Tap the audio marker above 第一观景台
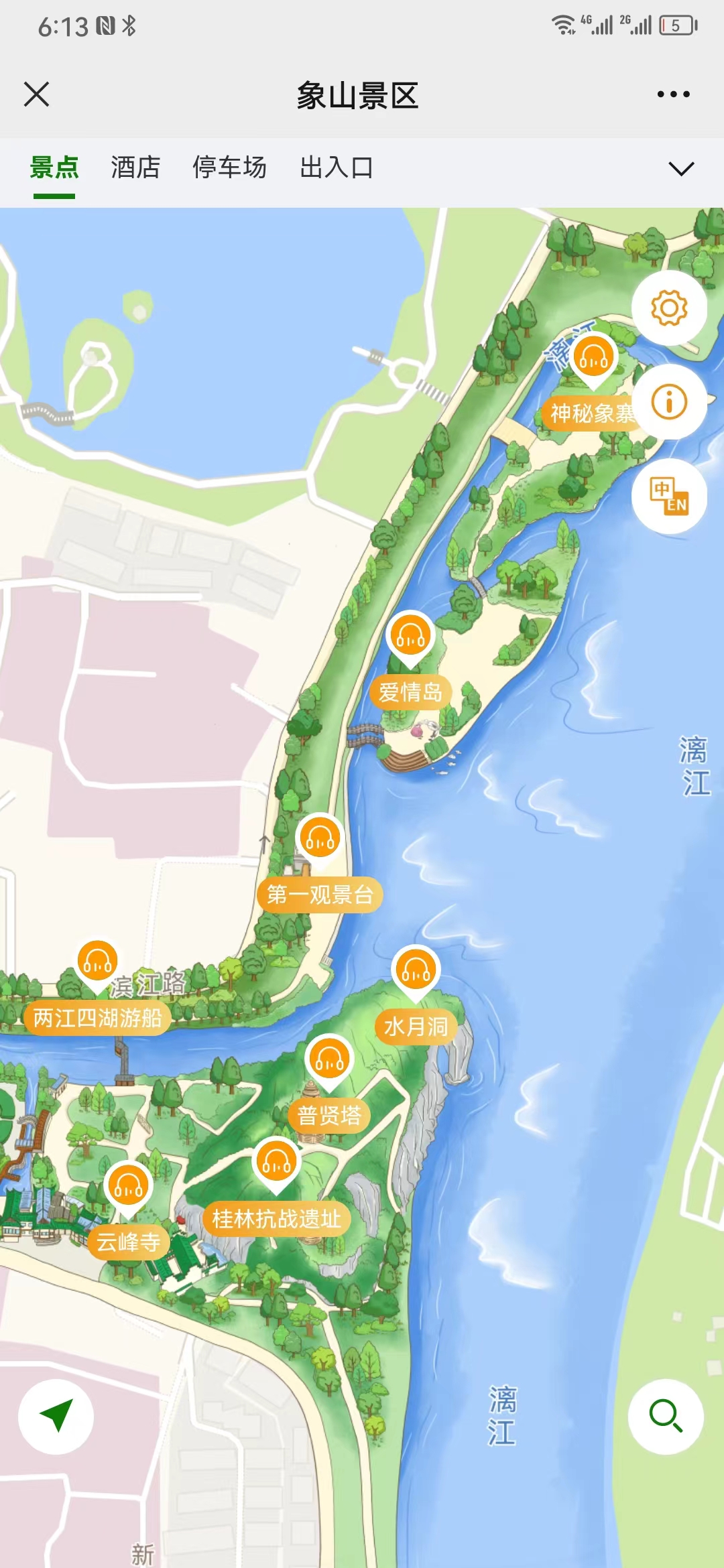This screenshot has height=1568, width=724. pyautogui.click(x=320, y=839)
